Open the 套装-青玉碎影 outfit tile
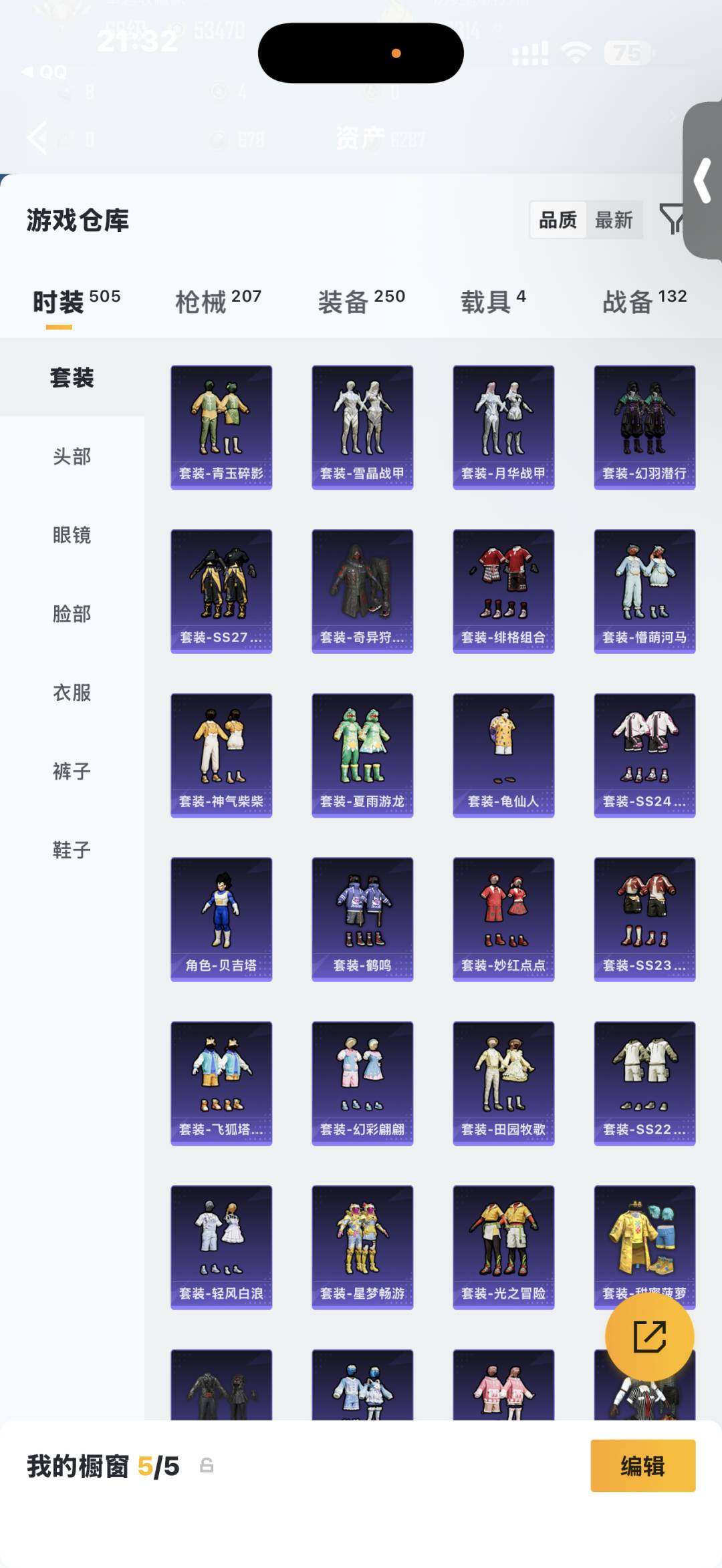This screenshot has width=722, height=1568. point(221,427)
